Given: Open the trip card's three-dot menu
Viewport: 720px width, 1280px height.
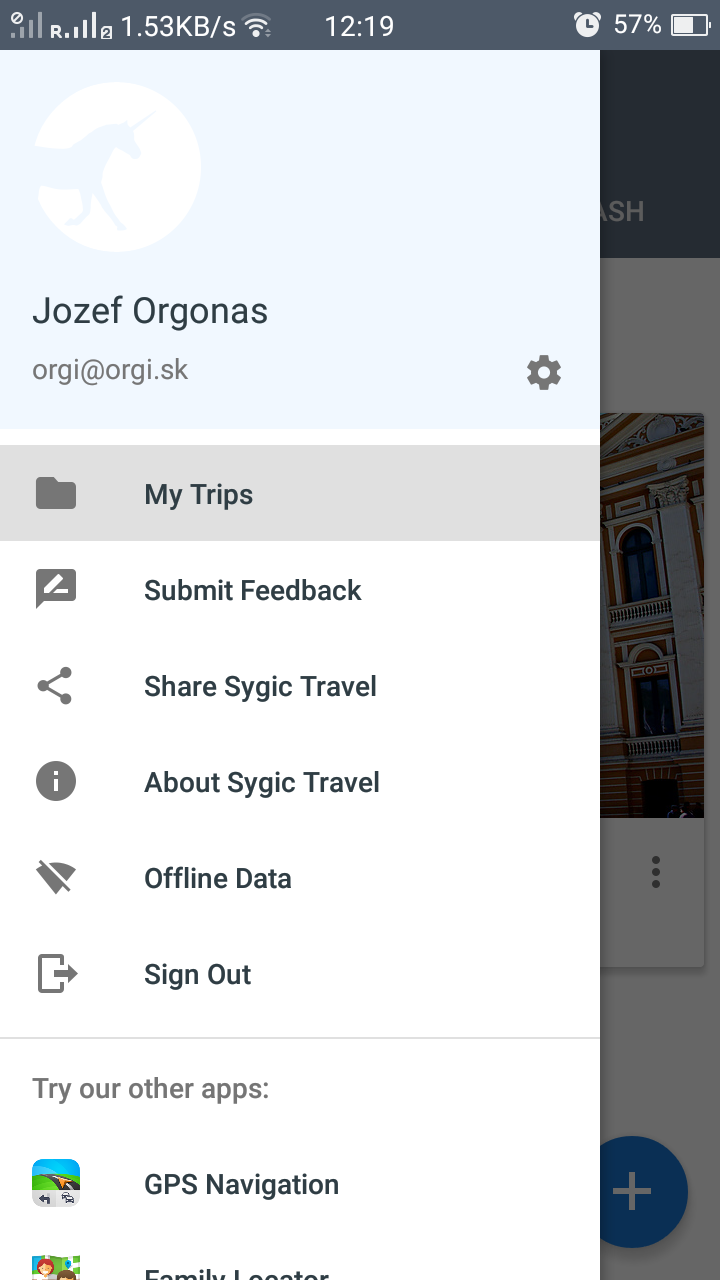Looking at the screenshot, I should click(656, 872).
